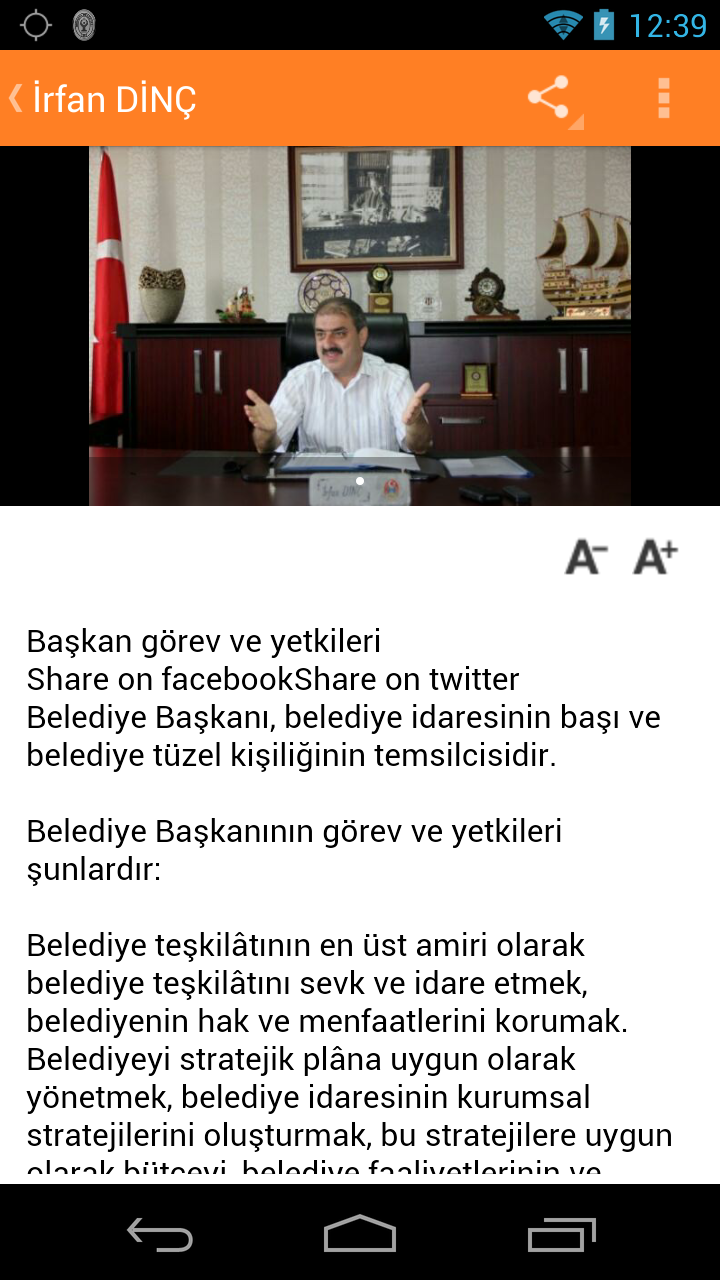This screenshot has height=1280, width=720.
Task: Decrease text size with A- icon
Action: 587,557
